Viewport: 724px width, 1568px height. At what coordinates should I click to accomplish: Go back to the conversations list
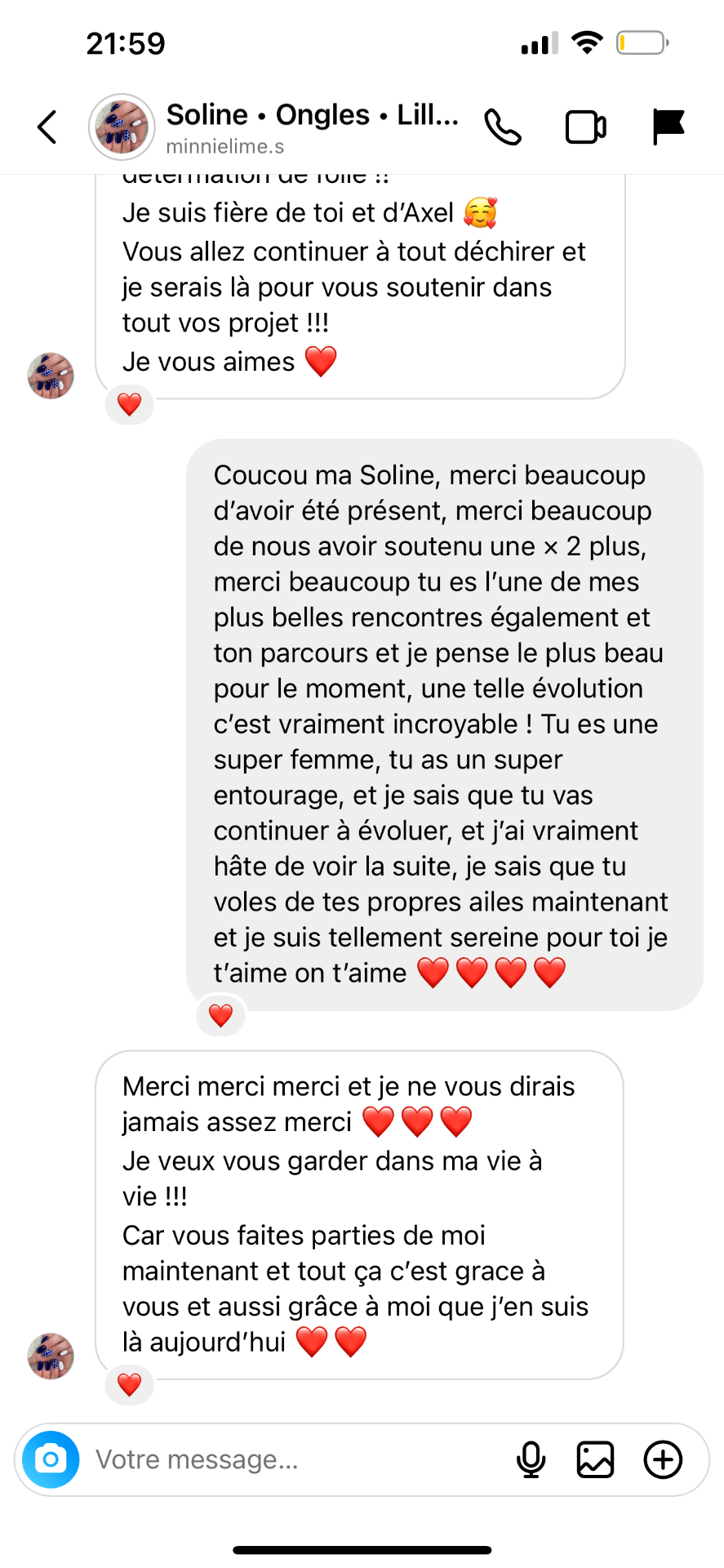click(47, 127)
